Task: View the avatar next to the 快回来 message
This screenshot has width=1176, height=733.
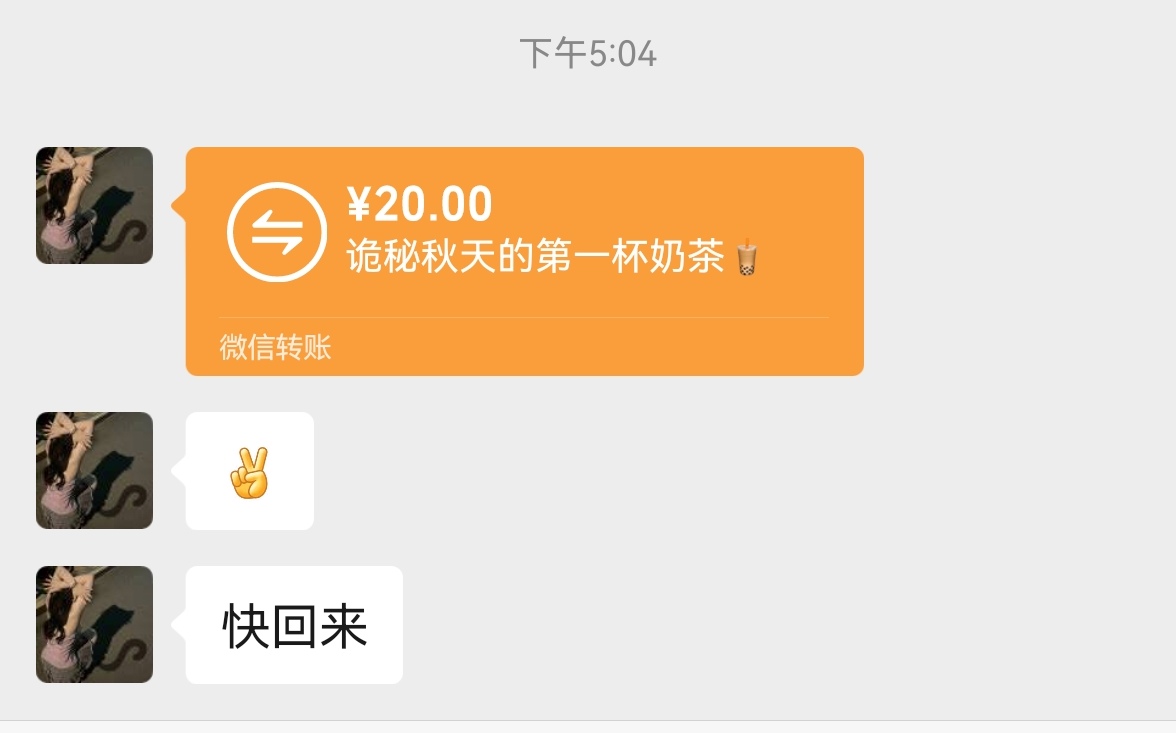Action: [94, 624]
